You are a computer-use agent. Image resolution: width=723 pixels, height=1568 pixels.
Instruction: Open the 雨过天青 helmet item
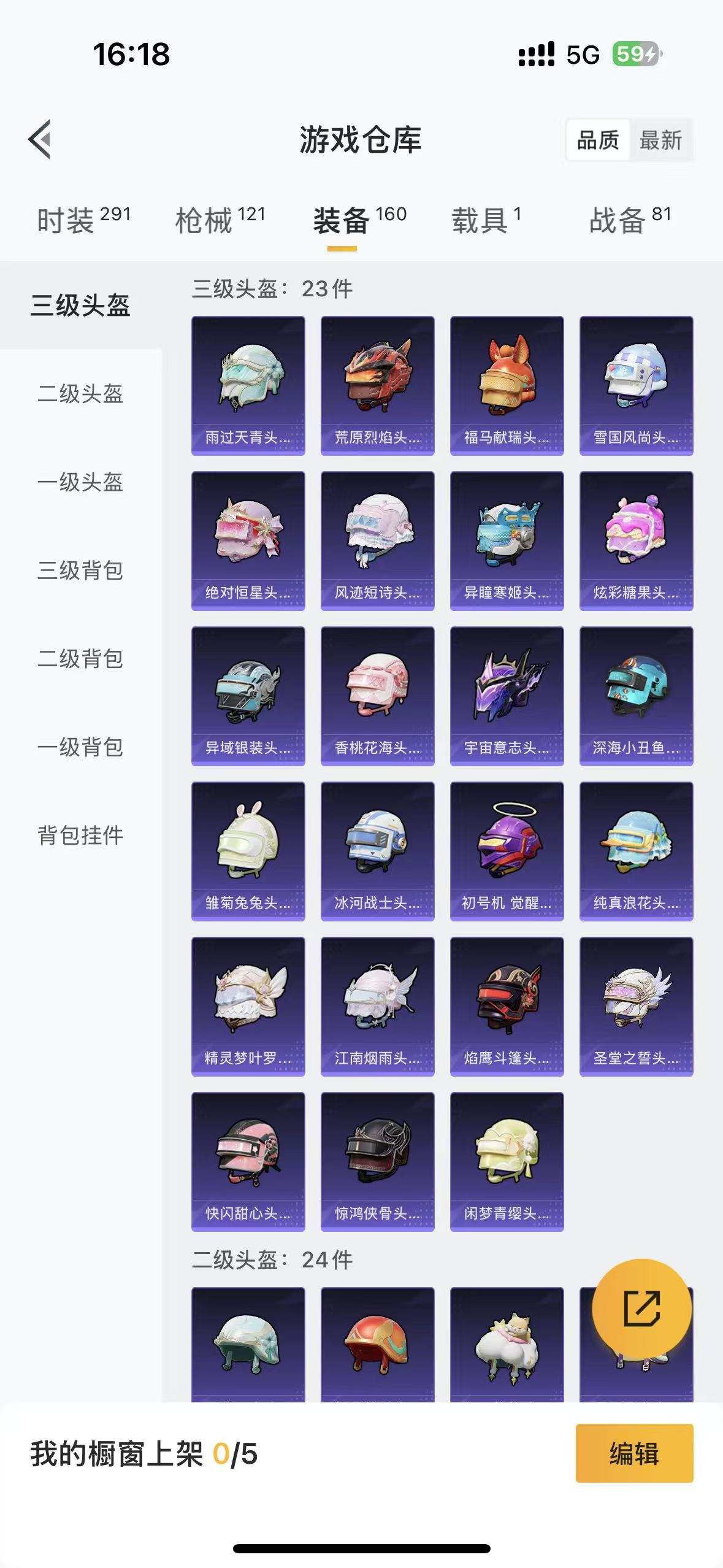[248, 385]
